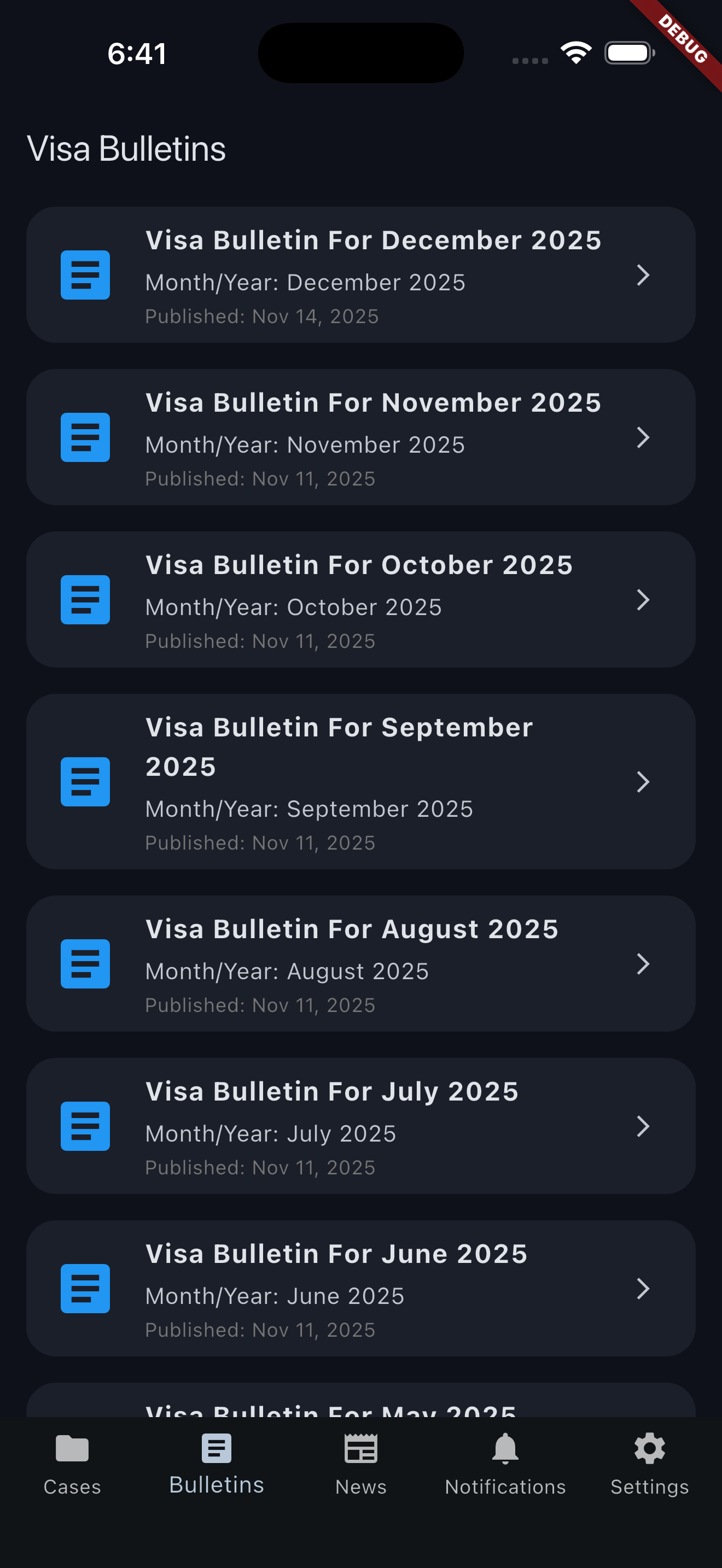Open Visa Bulletin For June 2025
Viewport: 722px width, 1568px height.
[361, 1289]
